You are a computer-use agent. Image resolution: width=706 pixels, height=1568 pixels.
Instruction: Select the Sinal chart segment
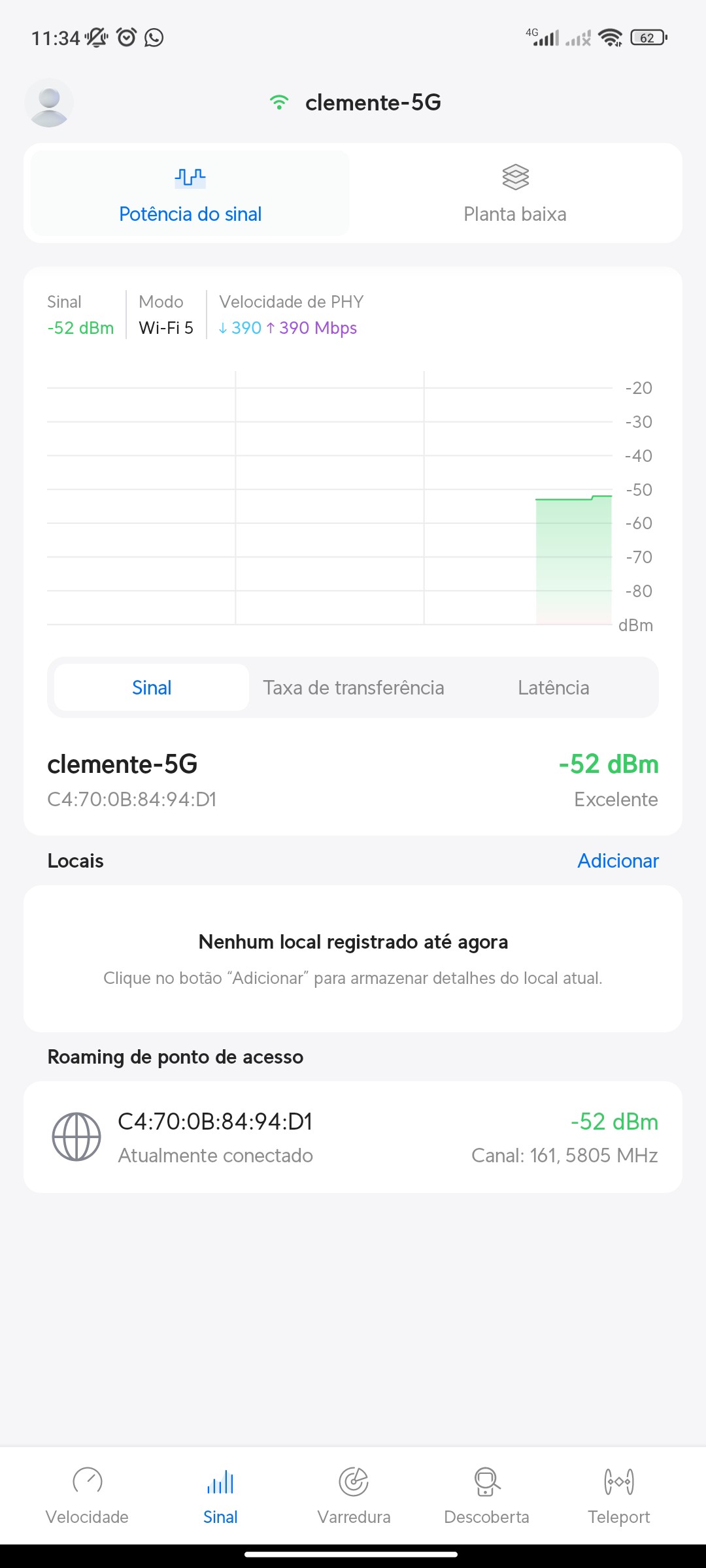pyautogui.click(x=152, y=687)
